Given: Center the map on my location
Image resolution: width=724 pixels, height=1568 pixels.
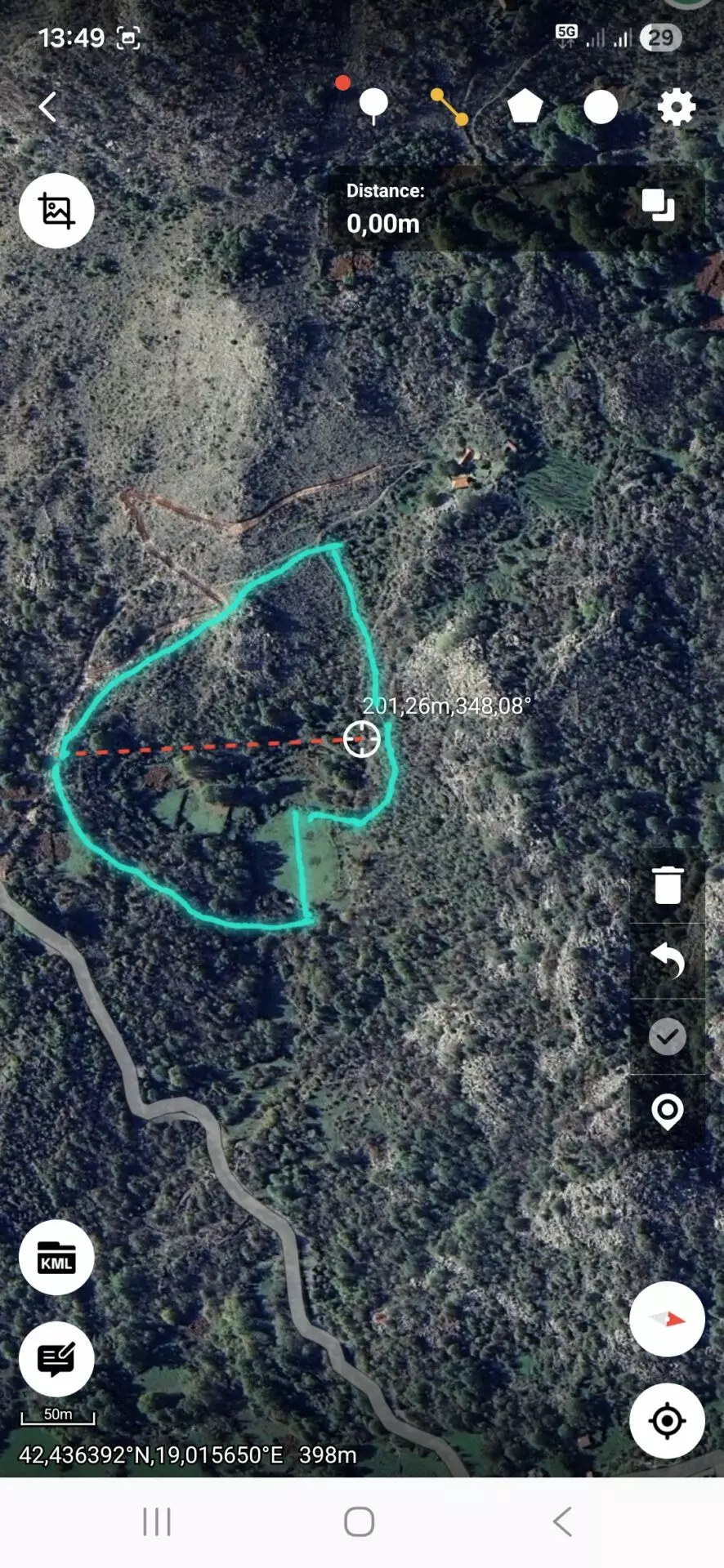Looking at the screenshot, I should click(667, 1421).
